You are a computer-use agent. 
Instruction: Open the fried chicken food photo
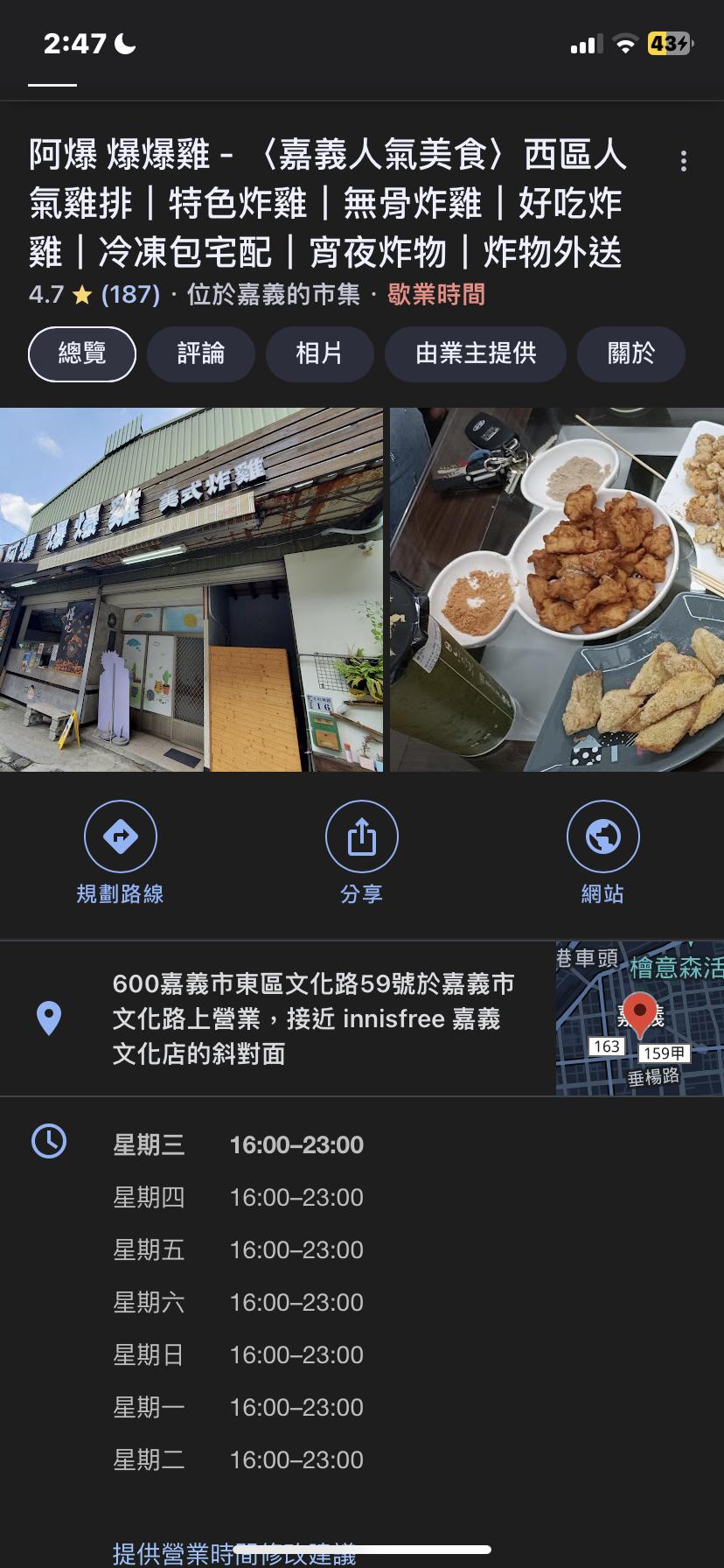[557, 589]
